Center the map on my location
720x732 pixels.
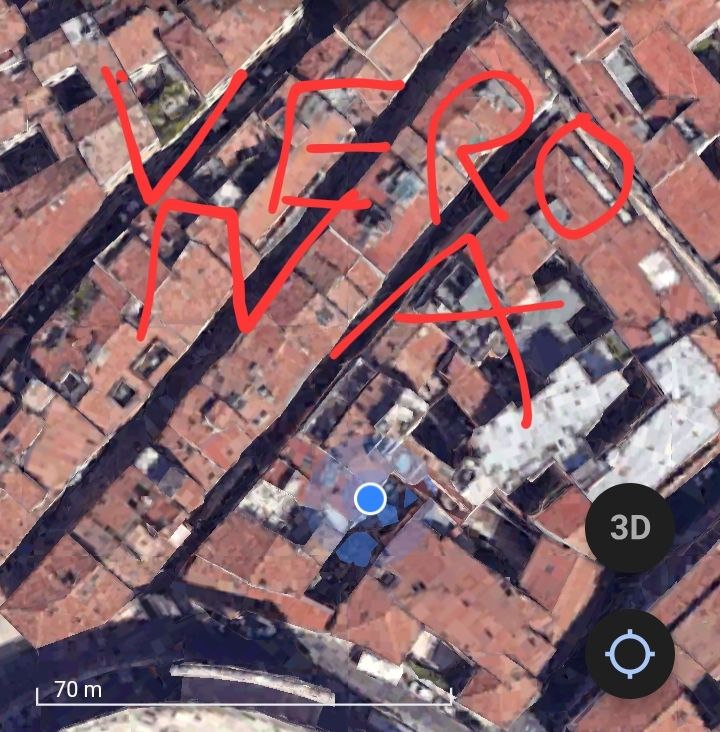click(629, 655)
